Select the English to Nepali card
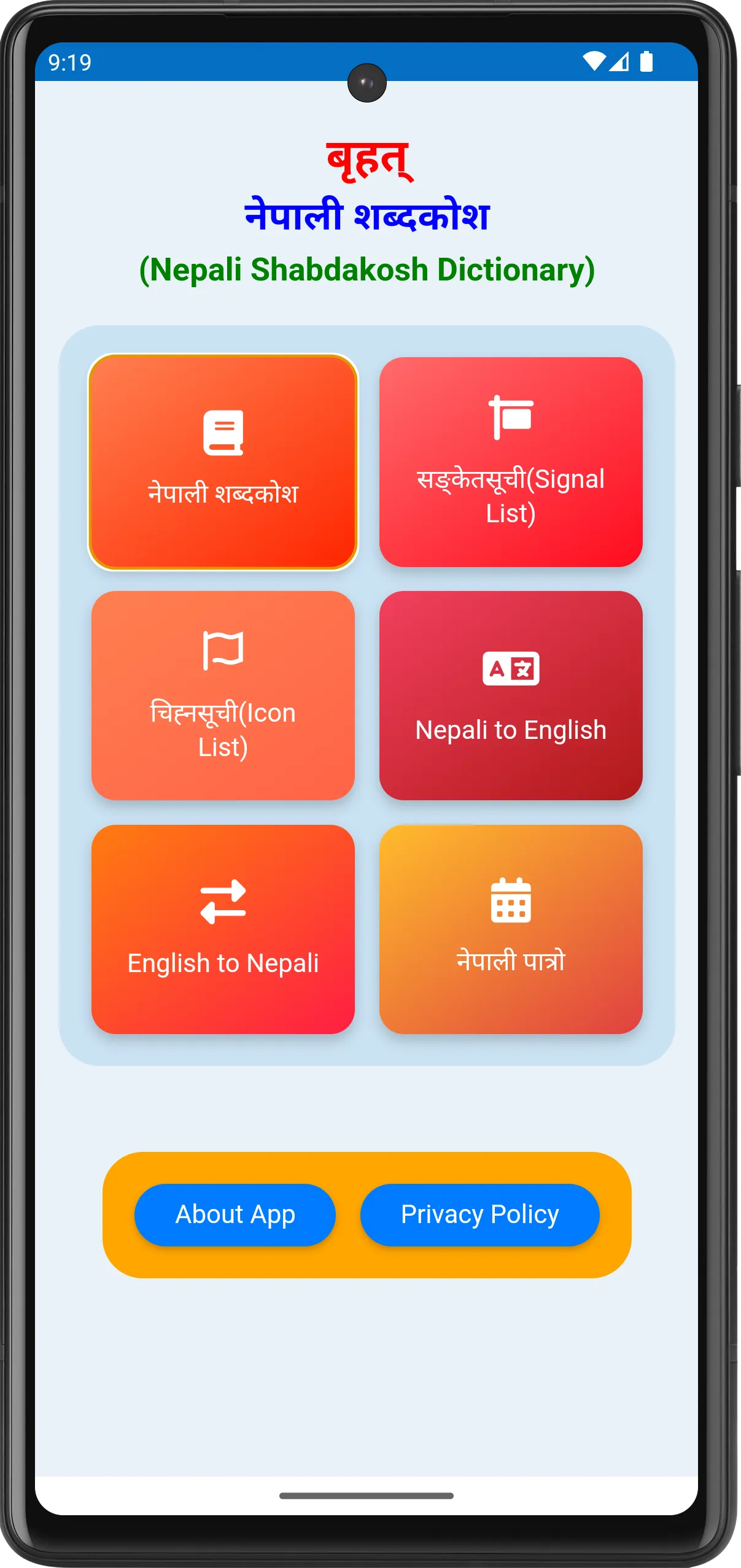 [223, 929]
